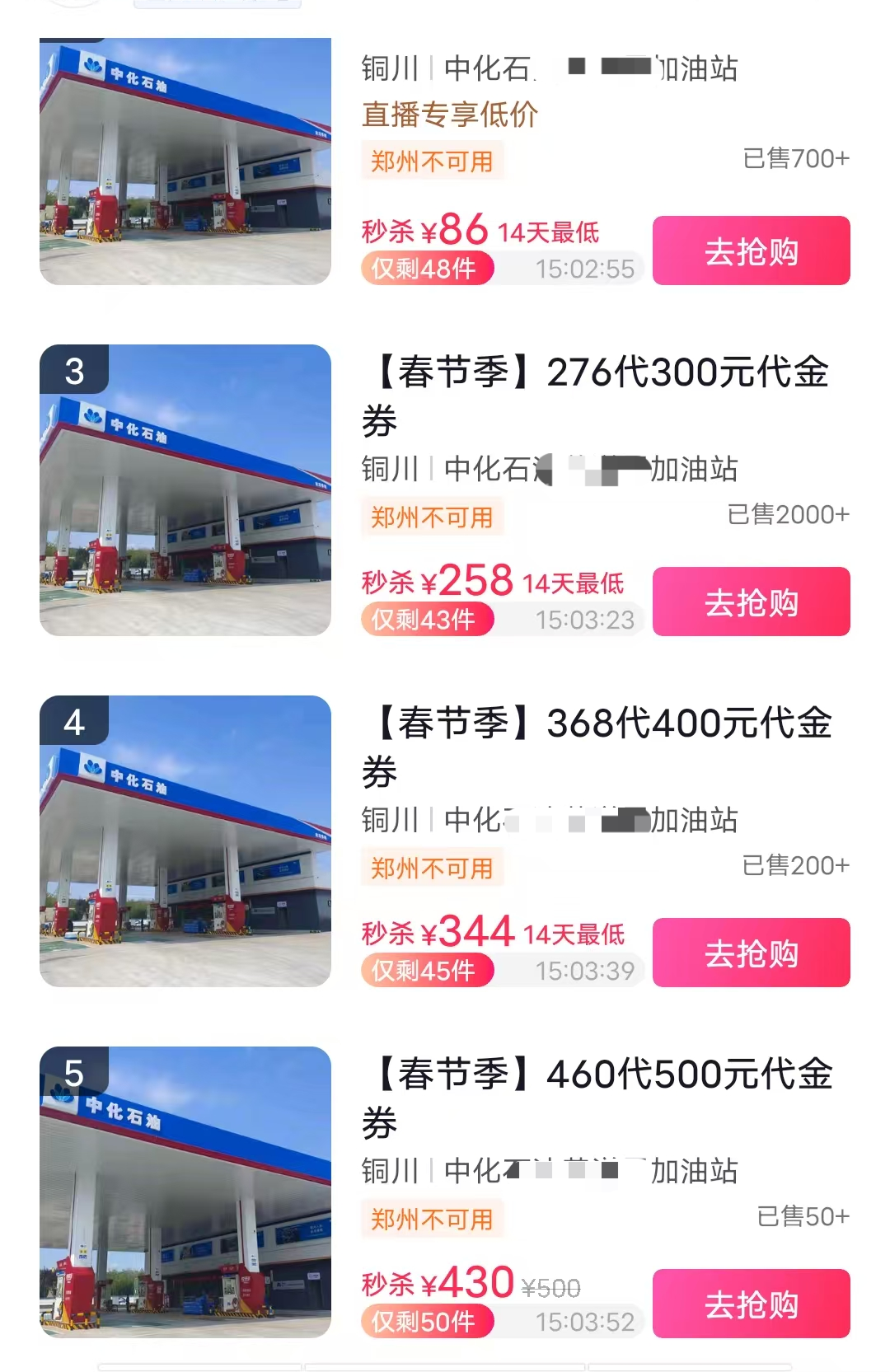
Task: View item 4 gas station picture
Action: click(185, 841)
